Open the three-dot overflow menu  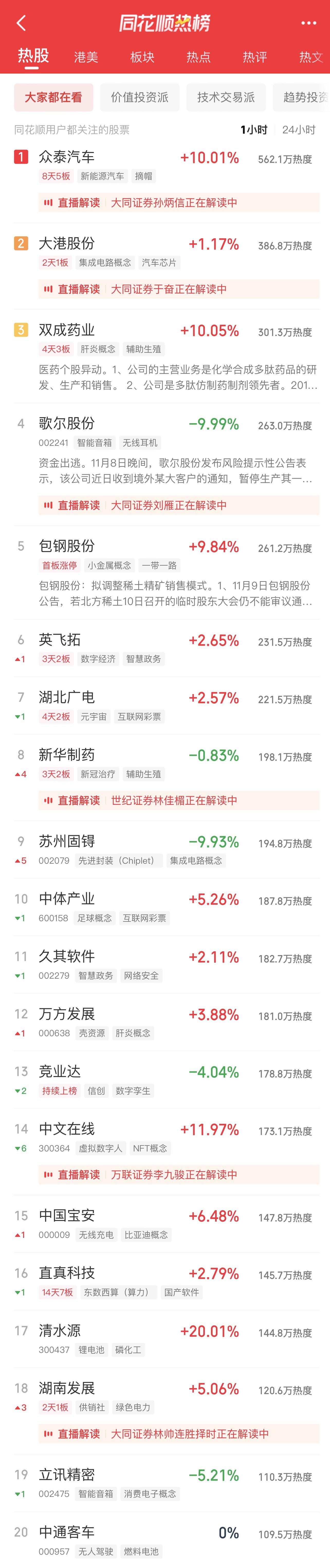click(x=309, y=23)
